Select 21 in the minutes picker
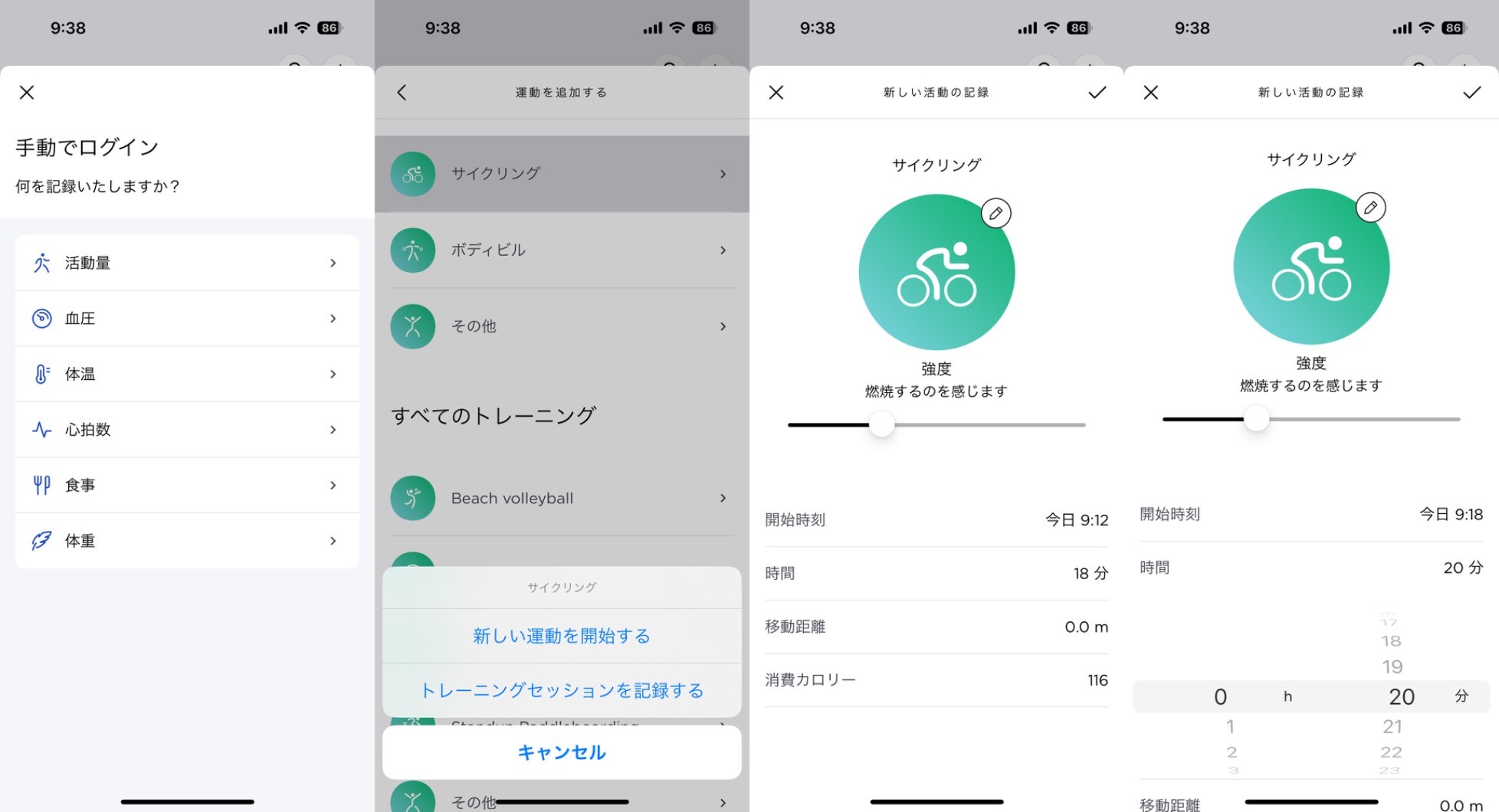This screenshot has height=812, width=1499. tap(1392, 726)
